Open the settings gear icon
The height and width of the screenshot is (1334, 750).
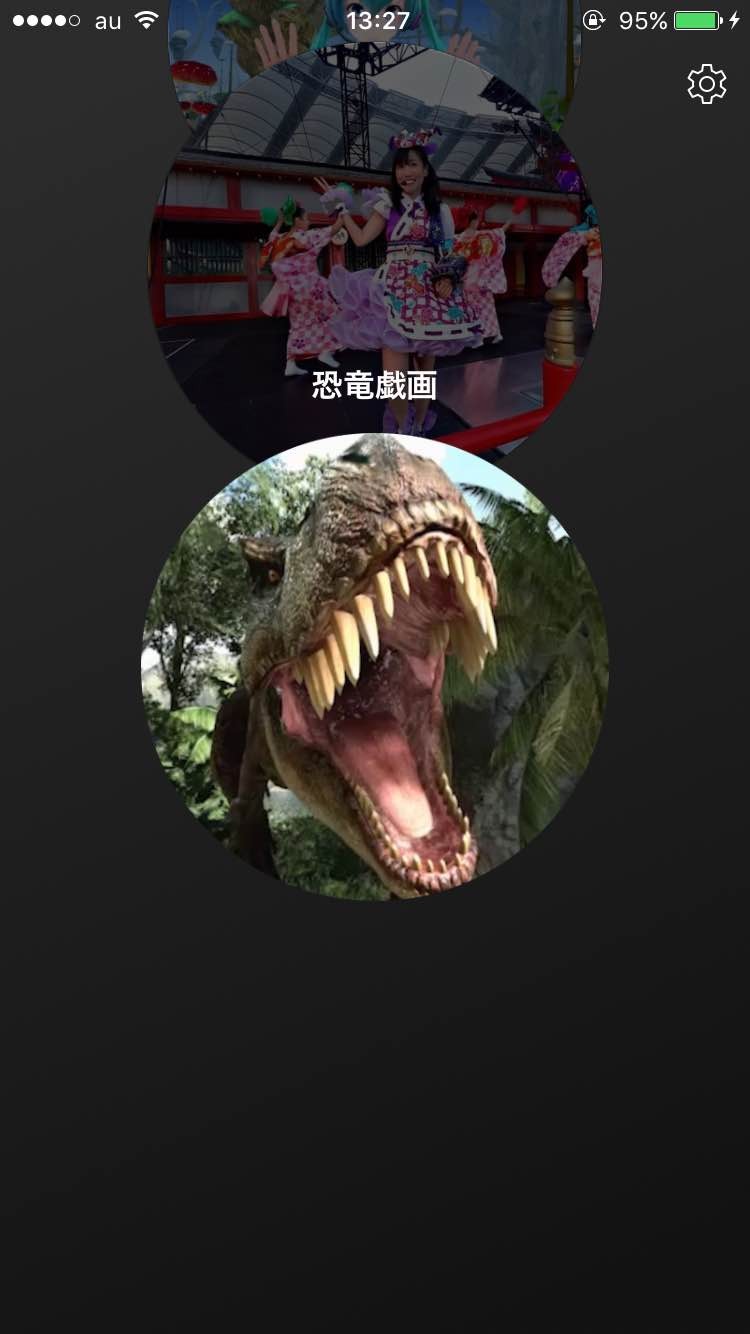tap(706, 84)
